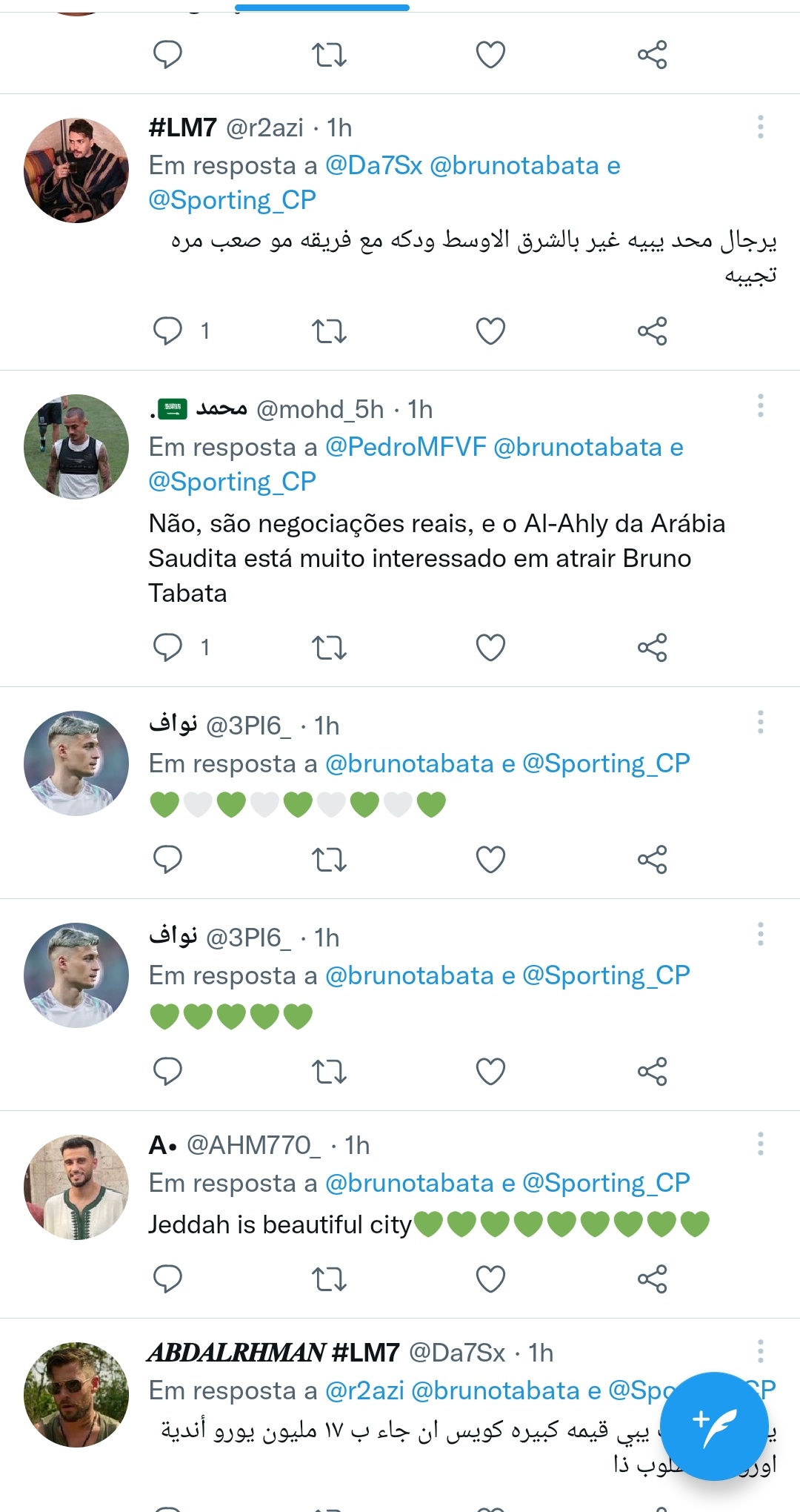This screenshot has height=1512, width=800.
Task: Retweet @r2azi's Arabic reply
Action: [x=329, y=331]
